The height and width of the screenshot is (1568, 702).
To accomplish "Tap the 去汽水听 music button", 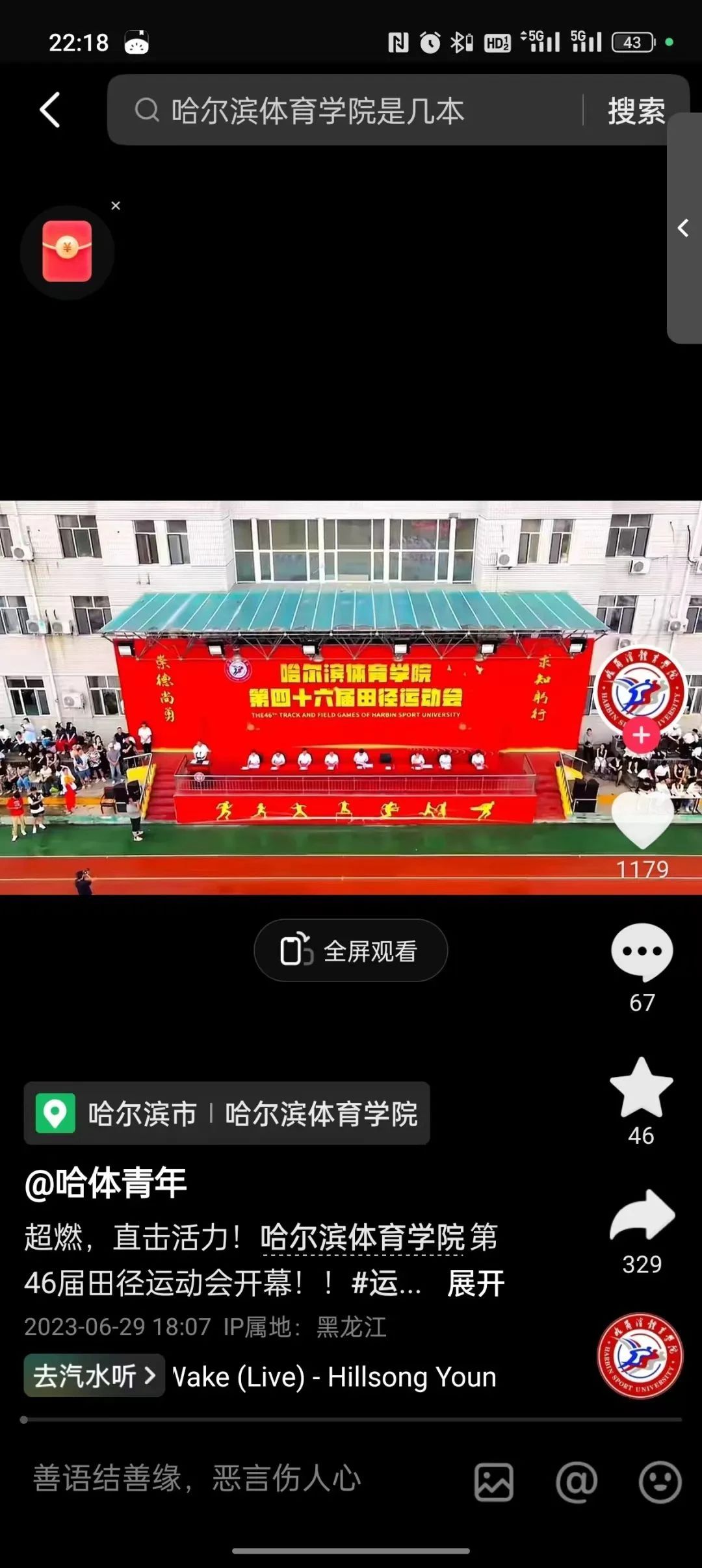I will 94,1376.
